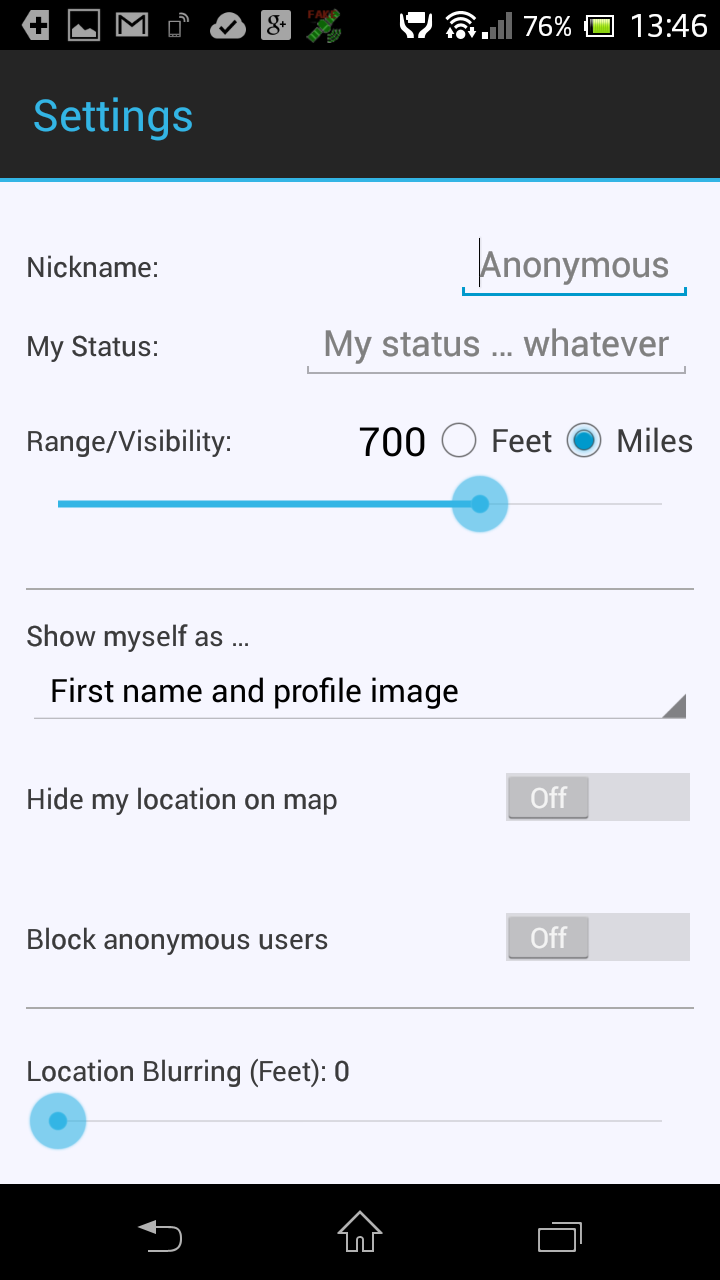The height and width of the screenshot is (1280, 720).
Task: Tap the Nickname text field
Action: click(x=574, y=266)
